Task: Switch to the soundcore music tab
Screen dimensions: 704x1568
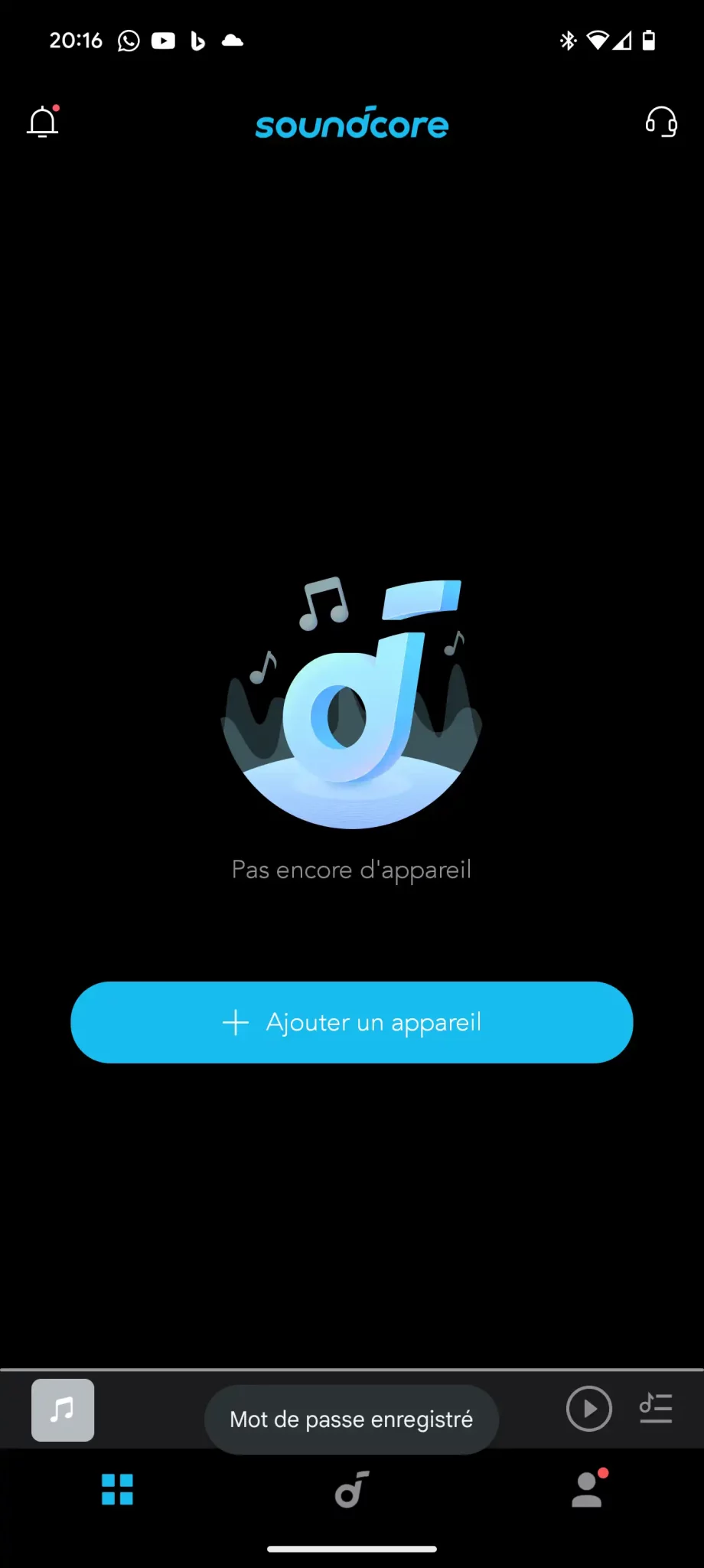Action: tap(352, 1489)
